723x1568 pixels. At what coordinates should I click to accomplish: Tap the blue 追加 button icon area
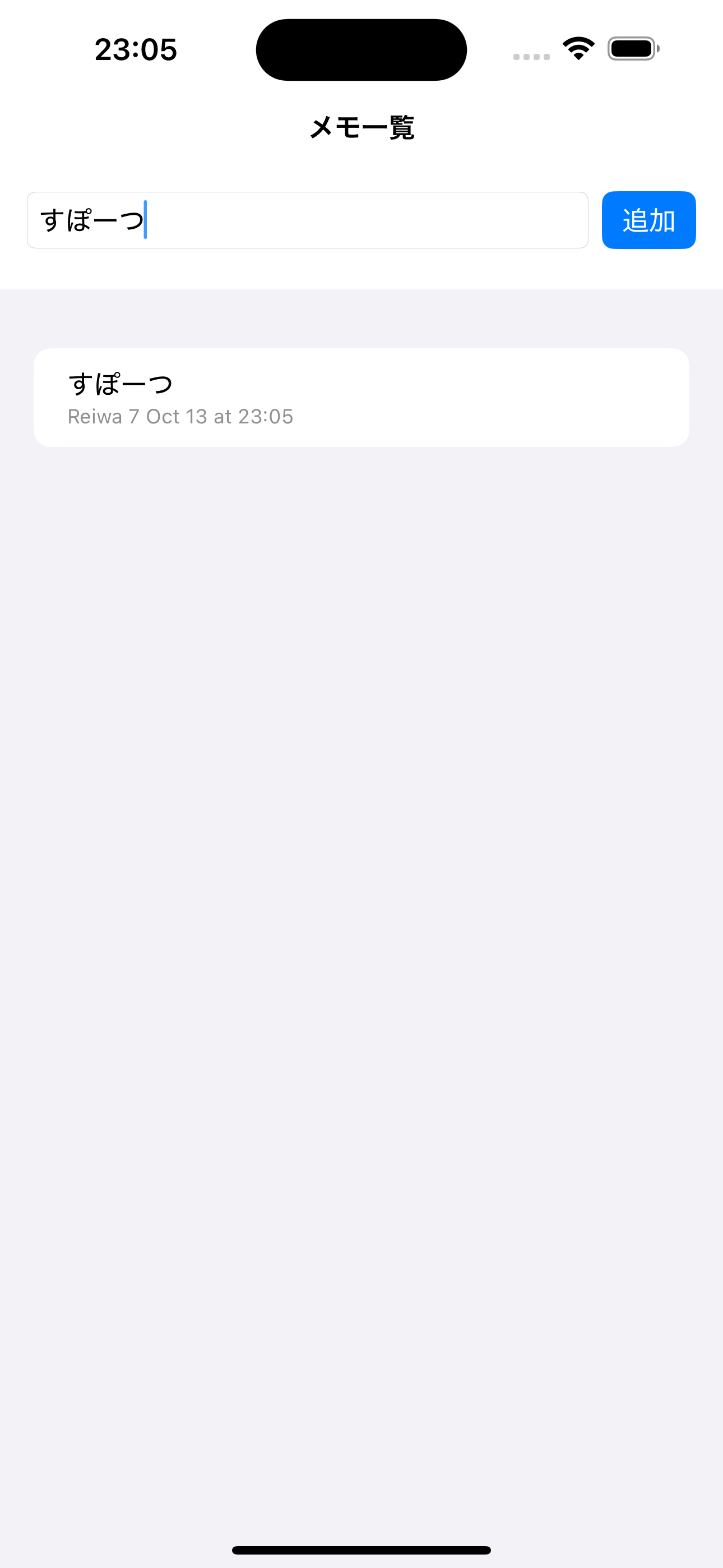[649, 220]
